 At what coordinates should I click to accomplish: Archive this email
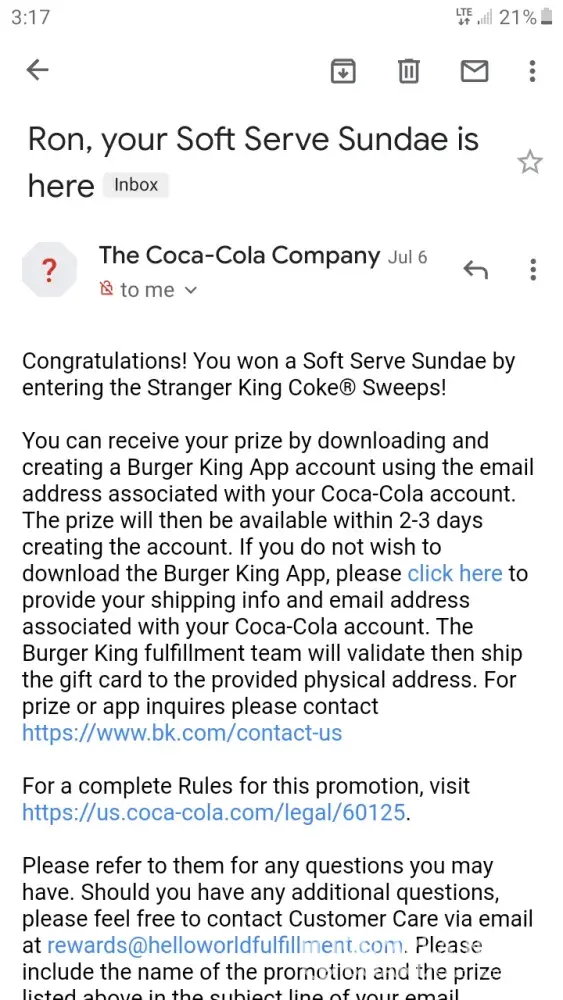tap(343, 71)
